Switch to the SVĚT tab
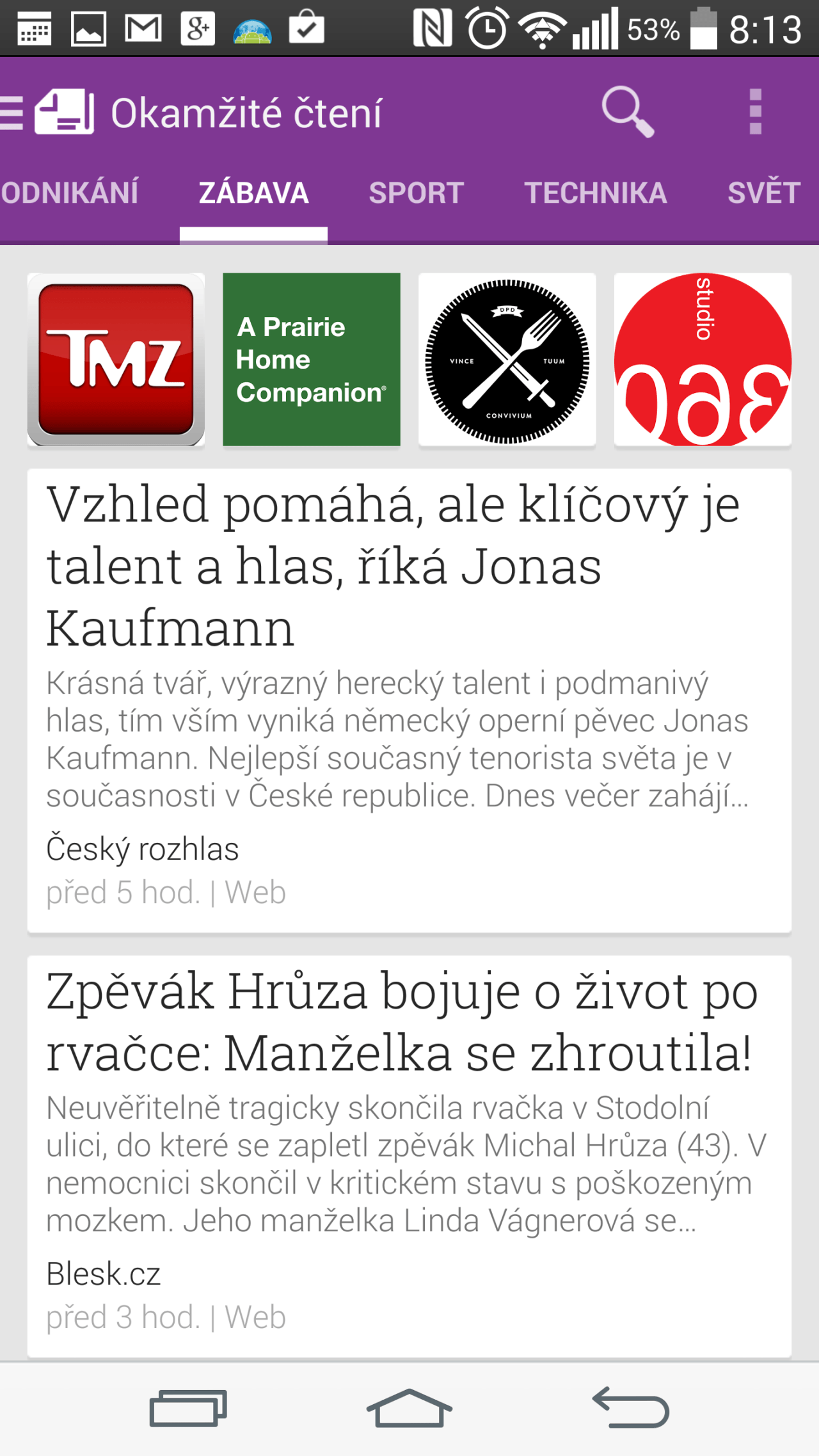The width and height of the screenshot is (819, 1456). point(765,193)
